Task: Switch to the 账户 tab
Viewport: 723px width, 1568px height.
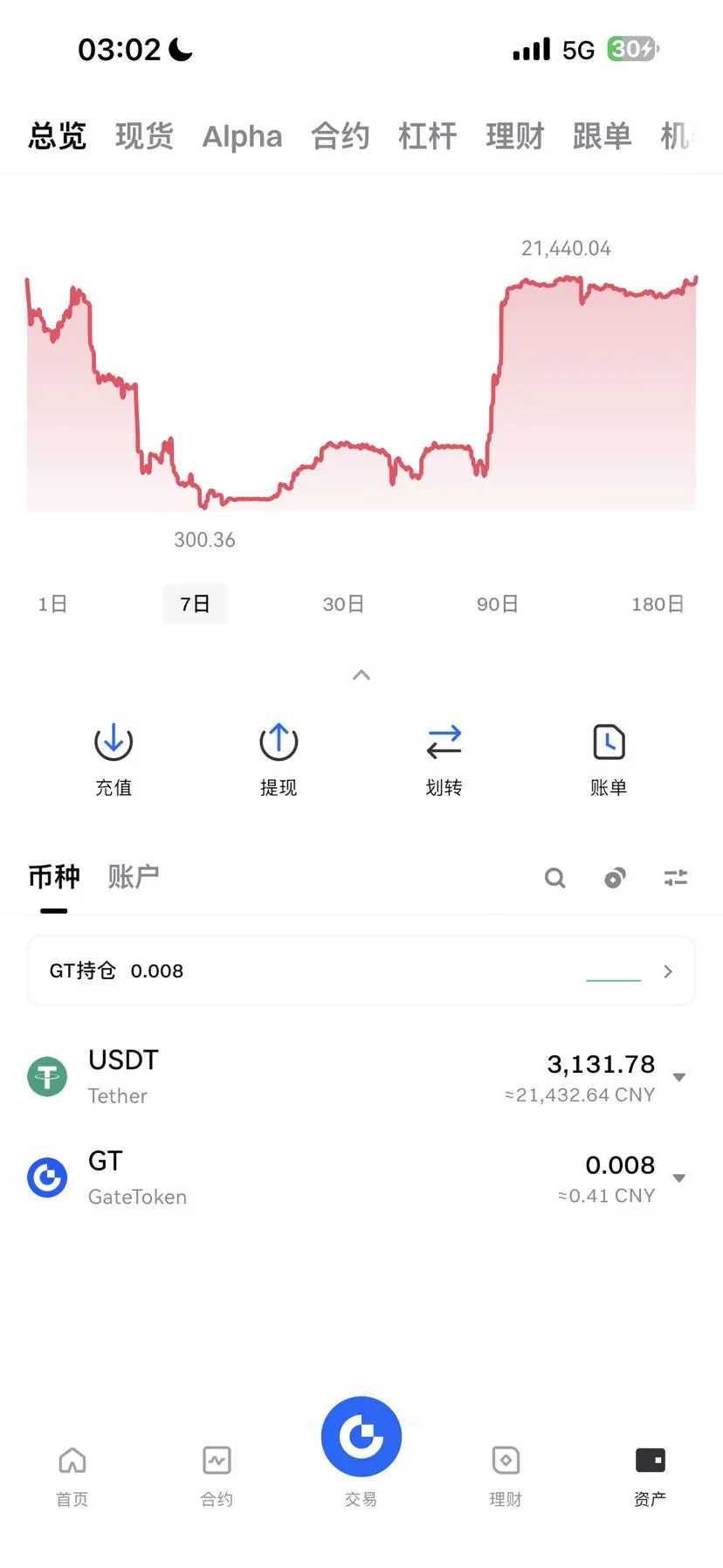Action: (134, 876)
